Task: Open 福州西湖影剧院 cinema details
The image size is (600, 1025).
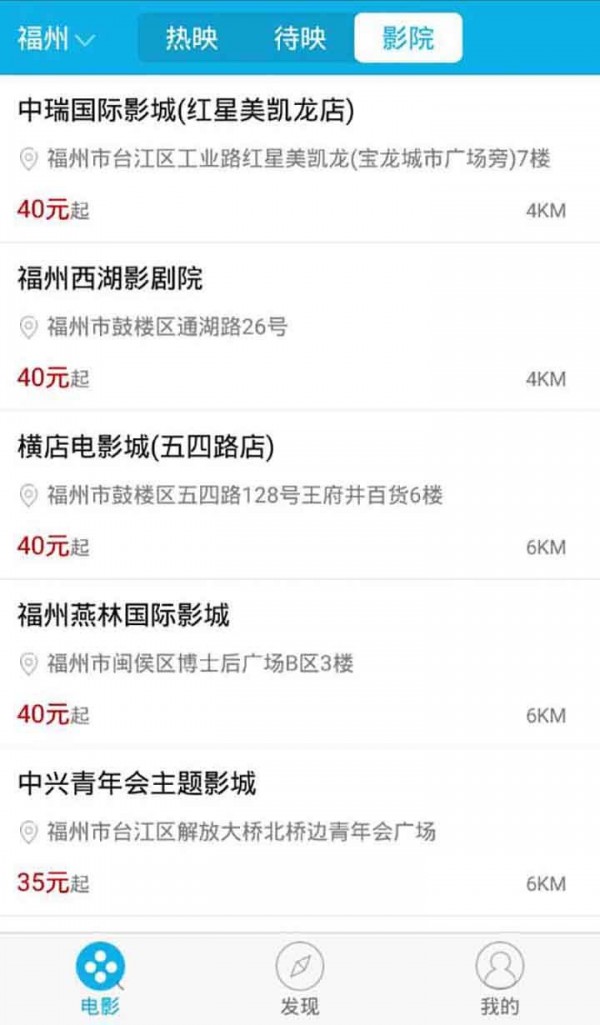Action: 111,278
